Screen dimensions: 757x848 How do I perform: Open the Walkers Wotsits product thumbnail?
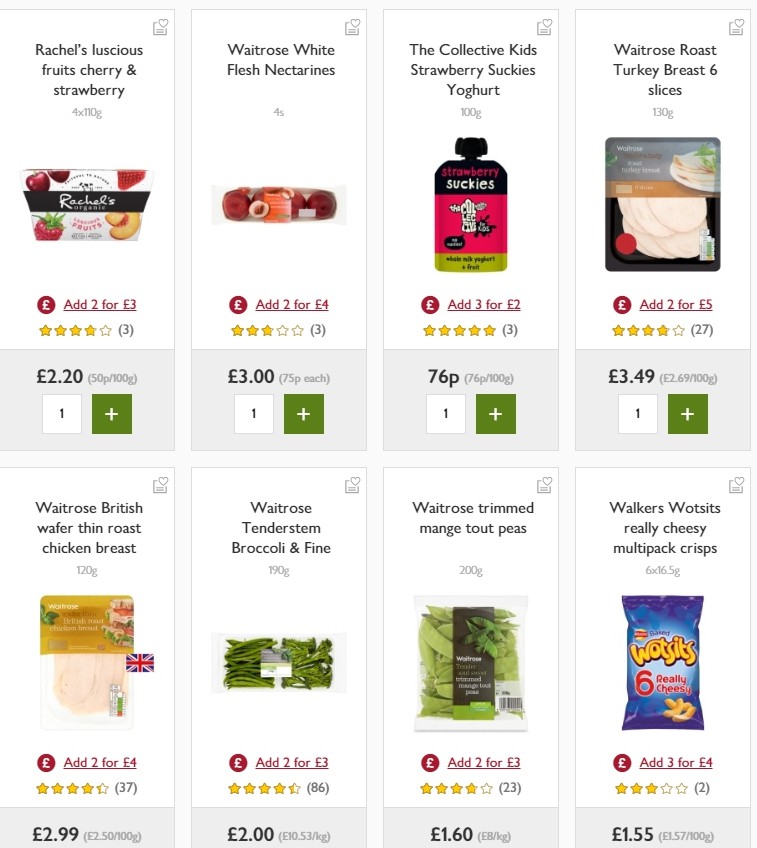tap(663, 662)
